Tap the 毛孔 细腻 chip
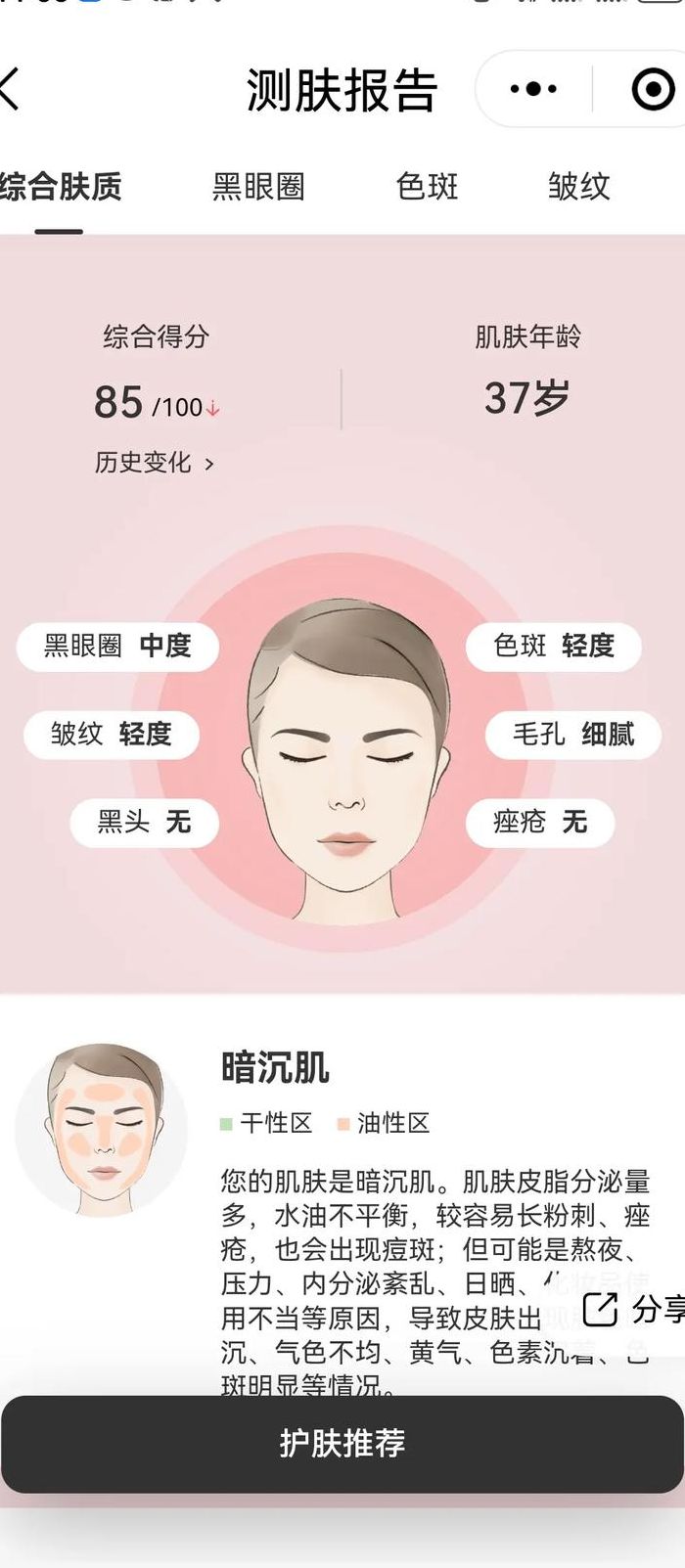685x1568 pixels. pos(573,734)
